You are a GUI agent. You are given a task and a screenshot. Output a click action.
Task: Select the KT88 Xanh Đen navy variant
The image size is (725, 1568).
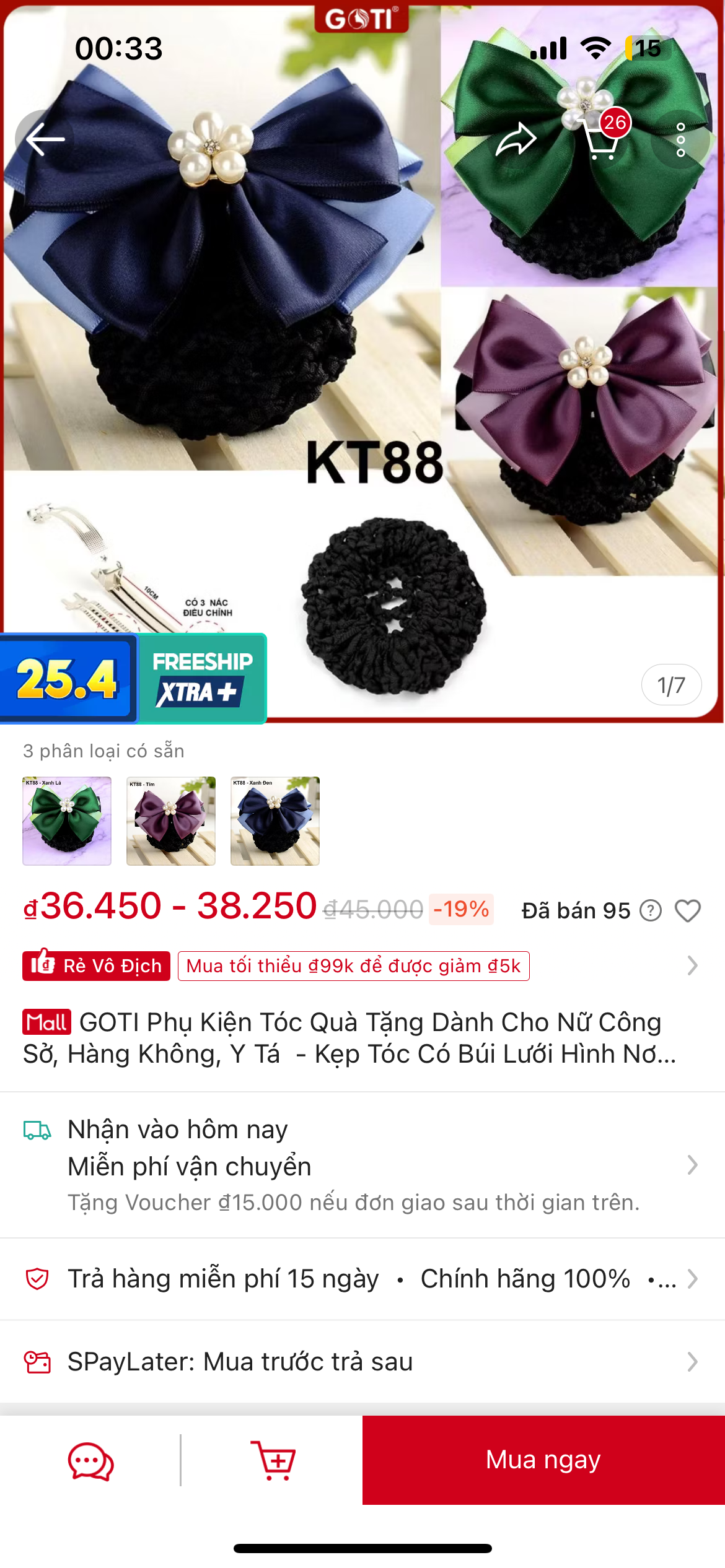(x=275, y=821)
